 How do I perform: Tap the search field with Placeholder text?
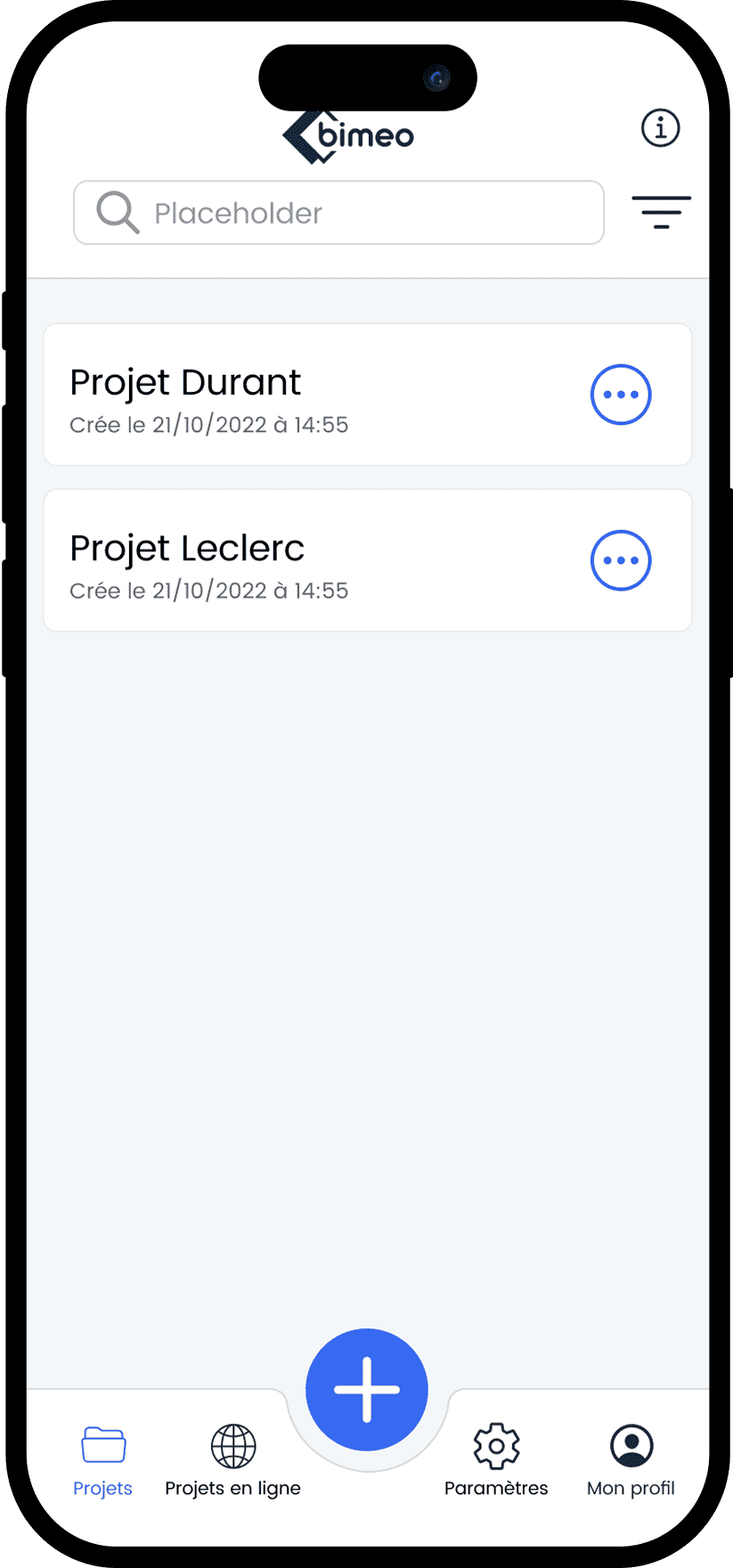(338, 213)
